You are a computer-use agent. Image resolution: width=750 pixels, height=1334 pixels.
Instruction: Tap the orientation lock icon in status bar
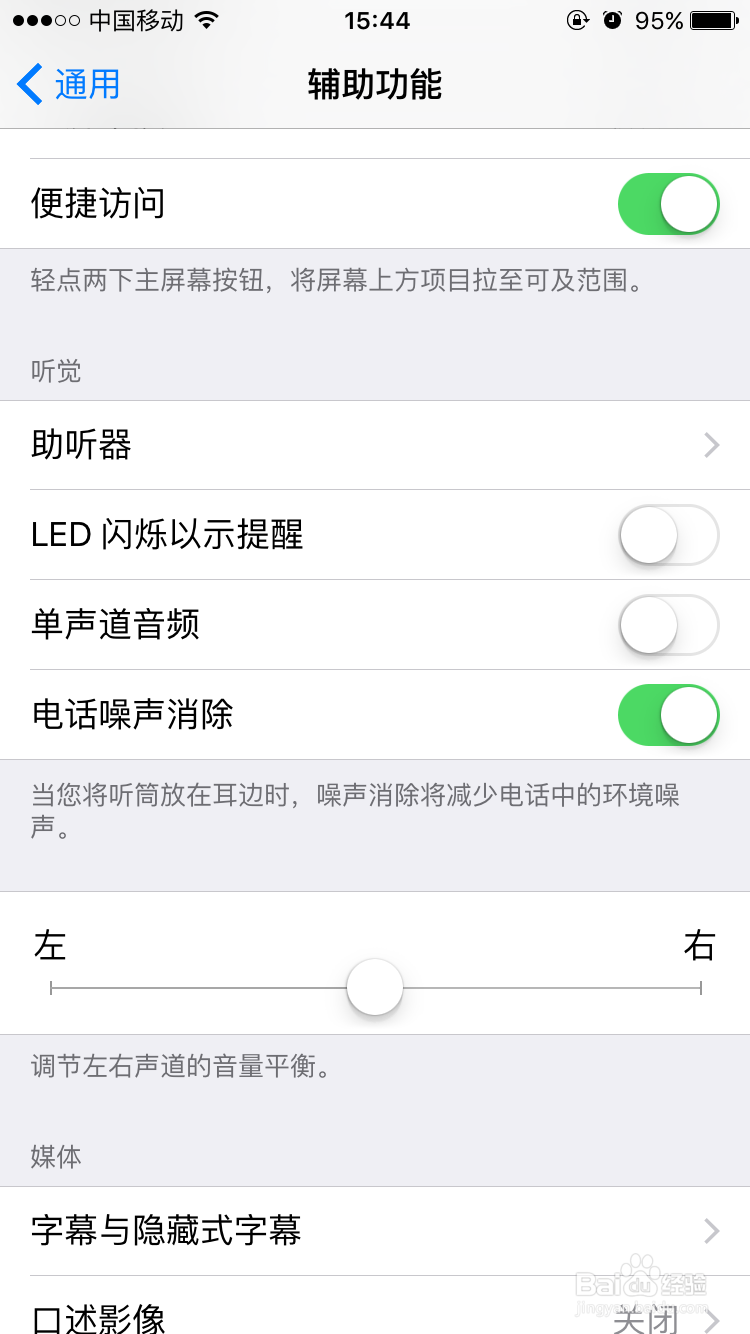580,20
